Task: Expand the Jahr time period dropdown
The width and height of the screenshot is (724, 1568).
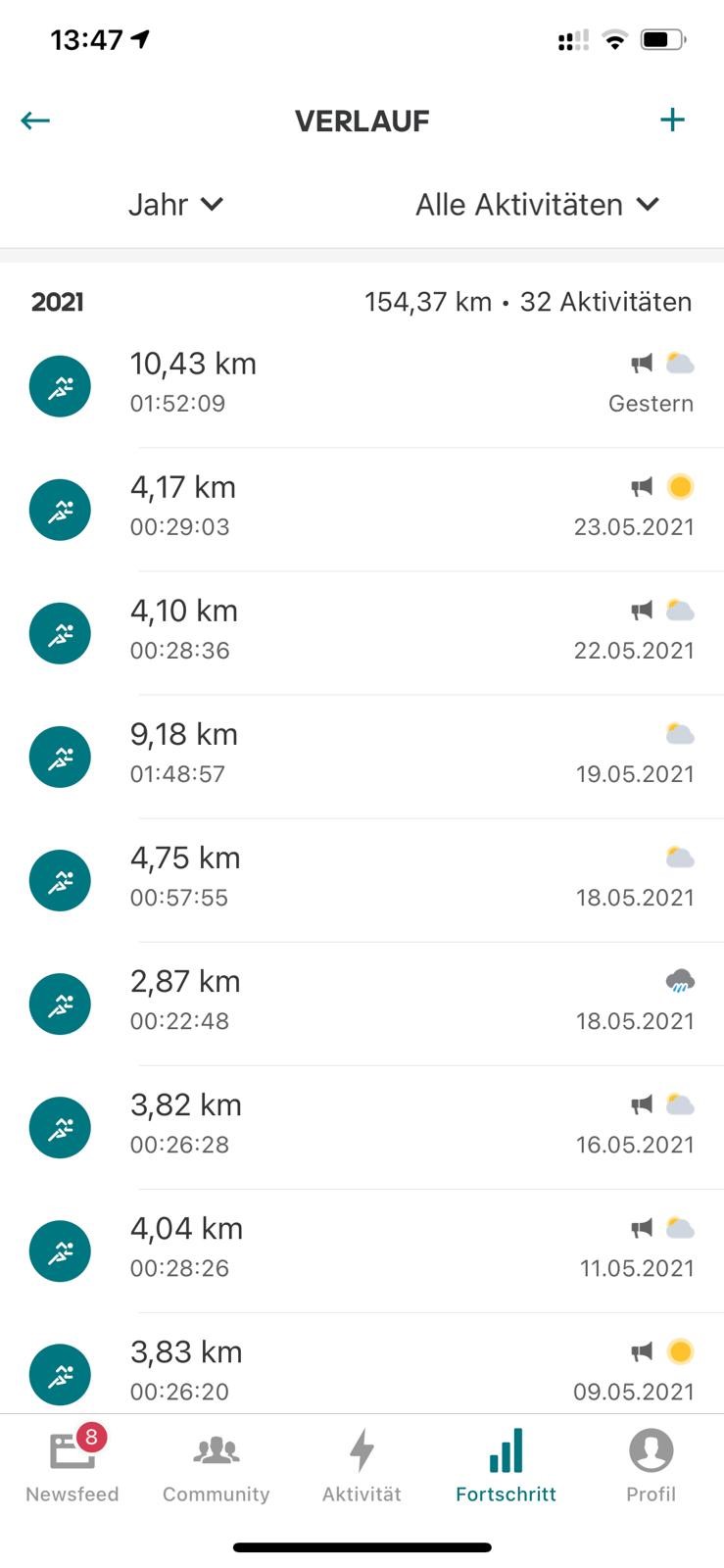Action: [176, 204]
